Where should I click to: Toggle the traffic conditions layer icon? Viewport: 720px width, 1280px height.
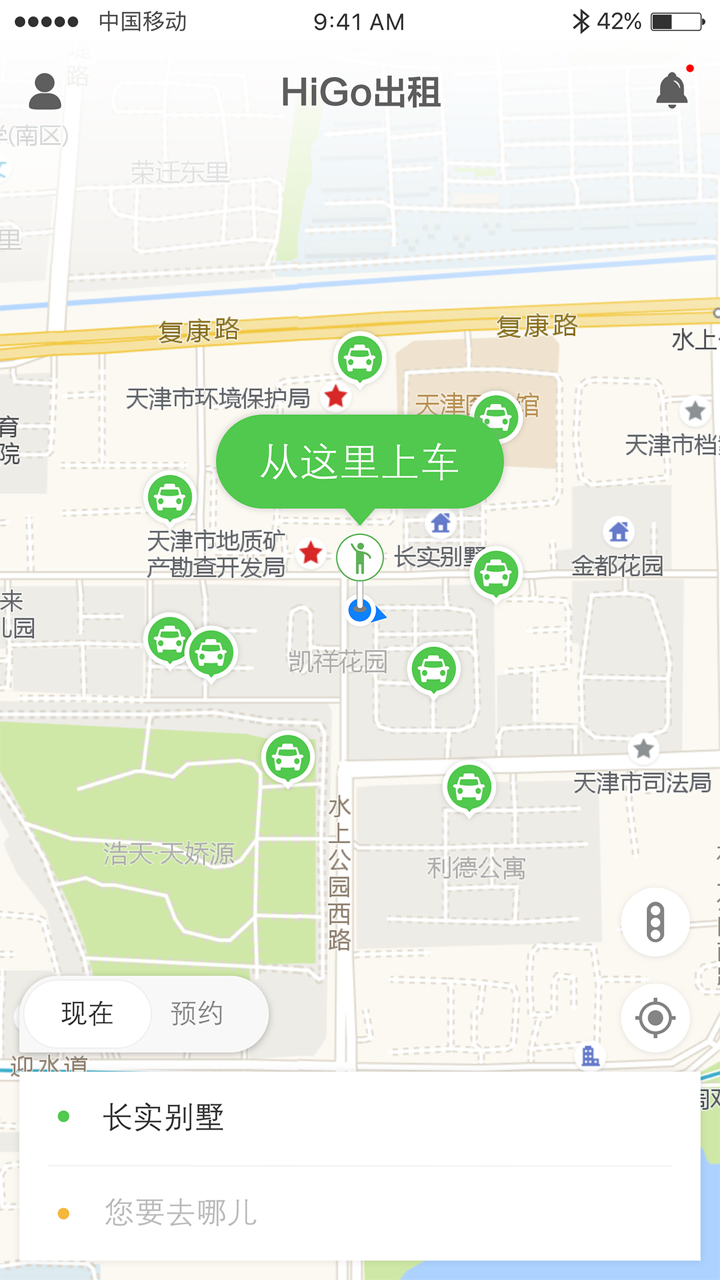pyautogui.click(x=655, y=920)
